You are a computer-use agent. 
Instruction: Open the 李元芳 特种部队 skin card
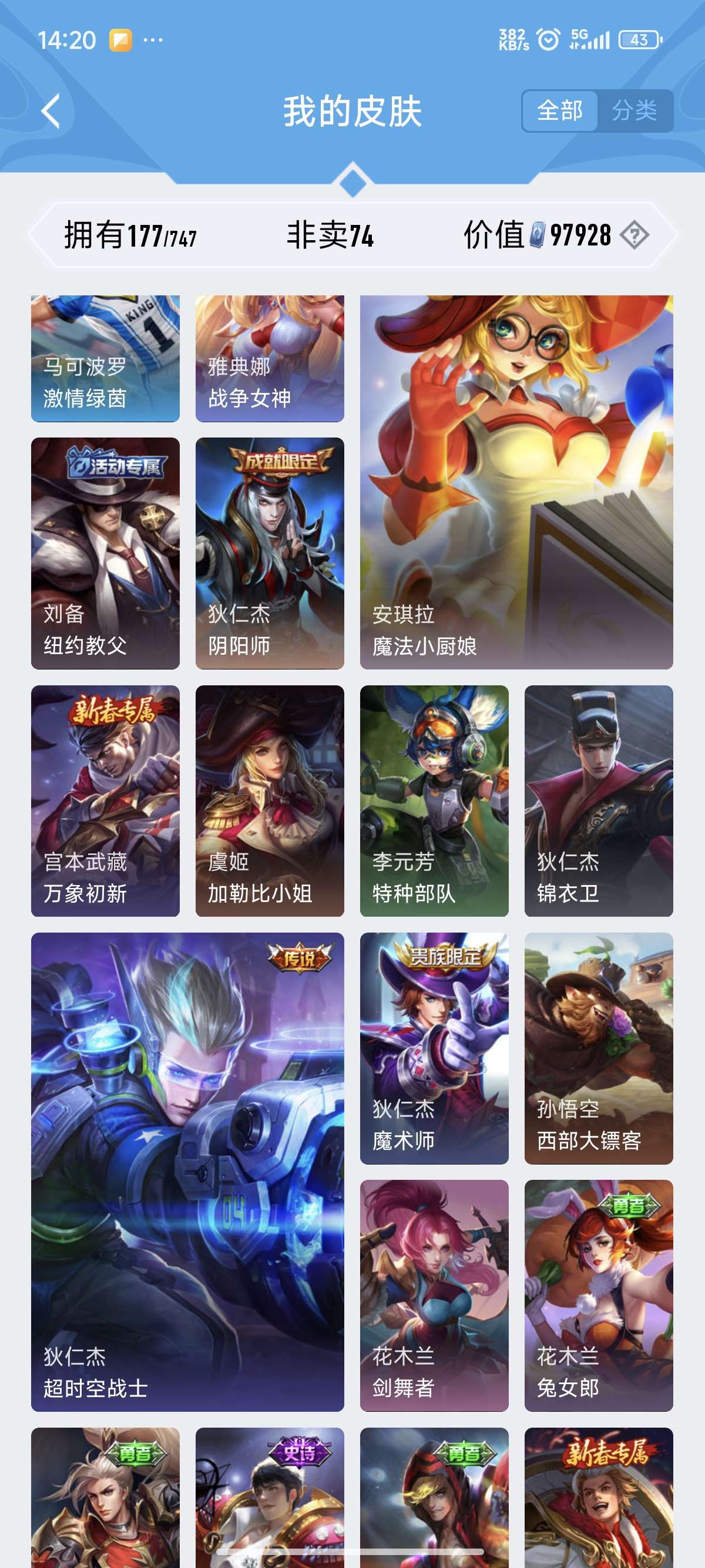[x=434, y=800]
